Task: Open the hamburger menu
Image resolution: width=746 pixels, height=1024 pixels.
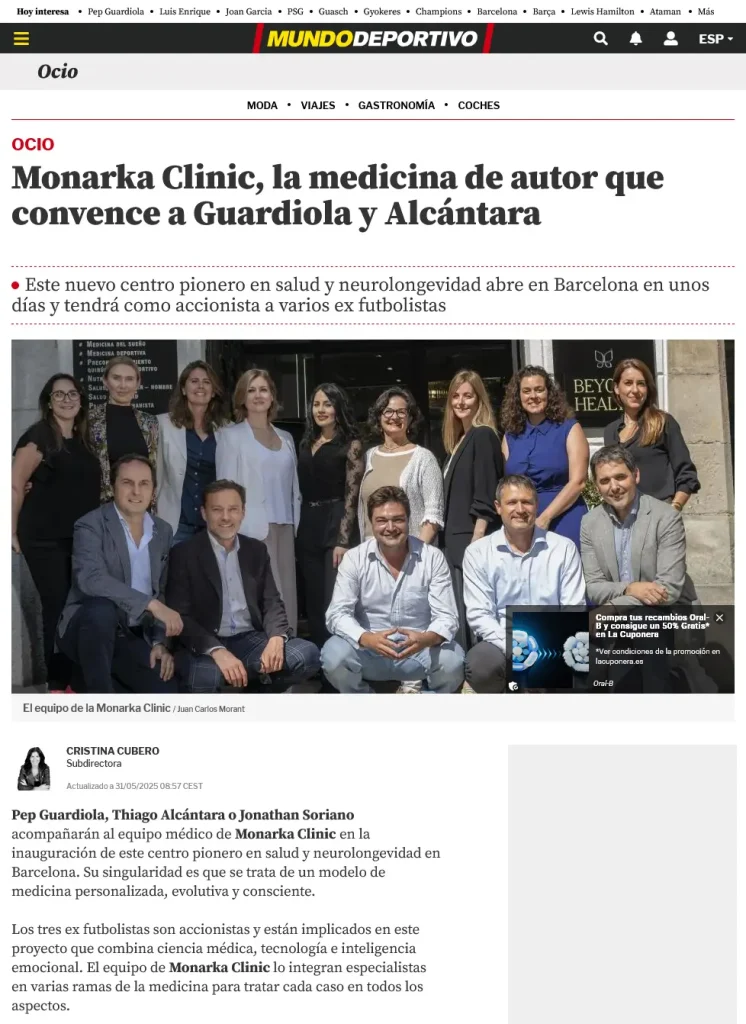Action: pos(21,39)
